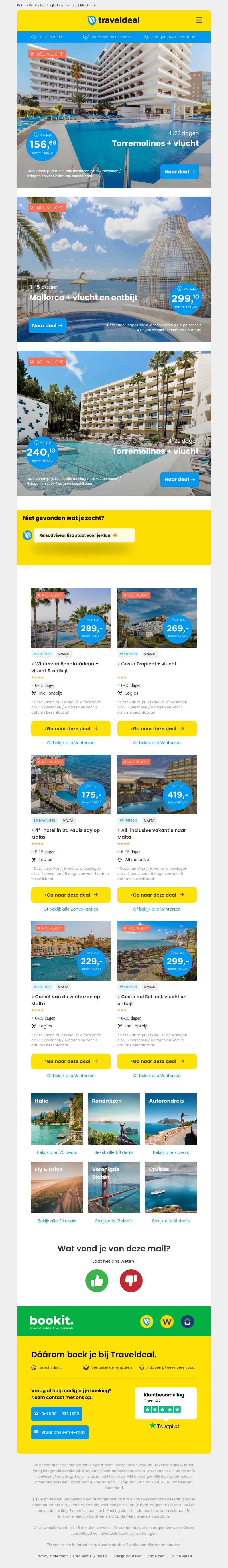Image resolution: width=228 pixels, height=1568 pixels.
Task: Open the Italië deals tile
Action: click(56, 1118)
